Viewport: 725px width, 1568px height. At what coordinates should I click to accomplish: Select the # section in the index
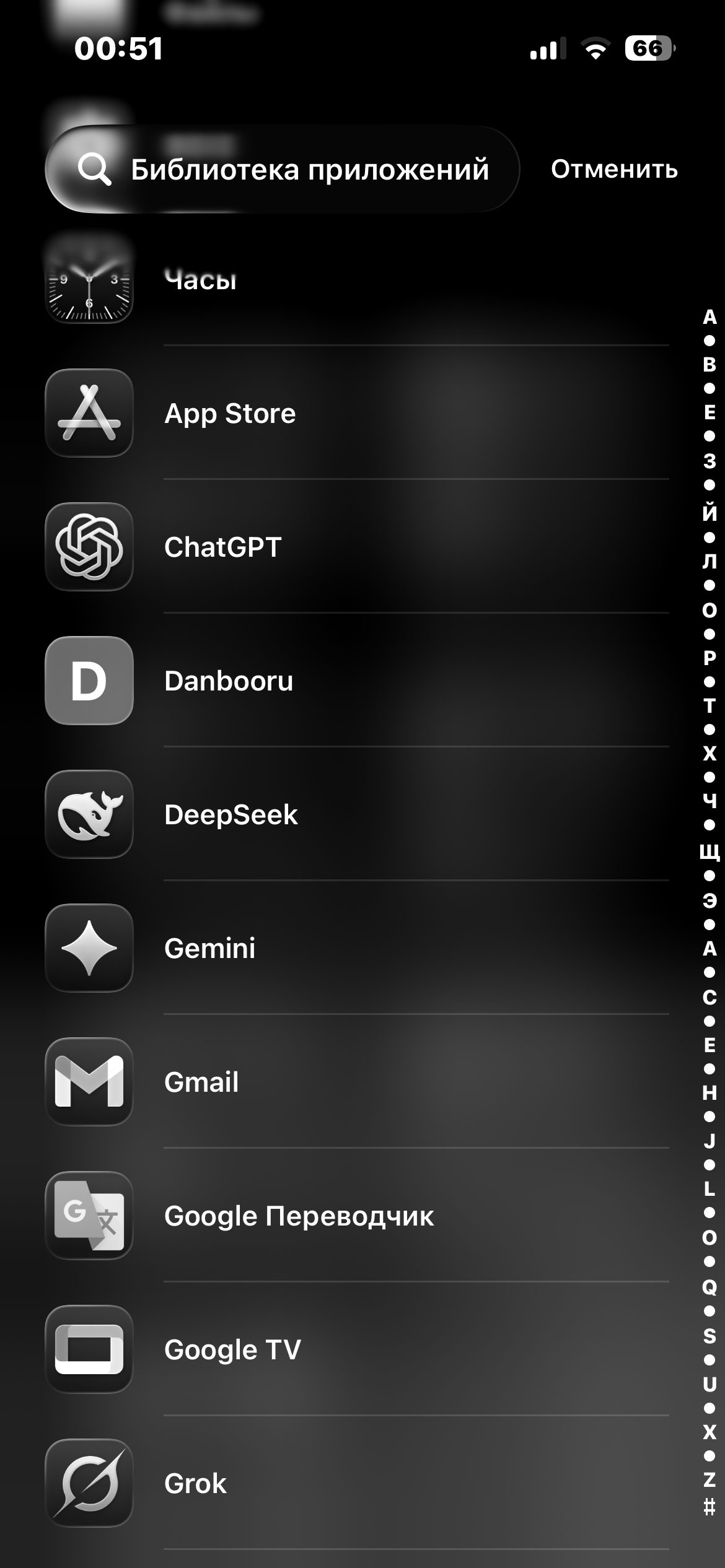710,1506
